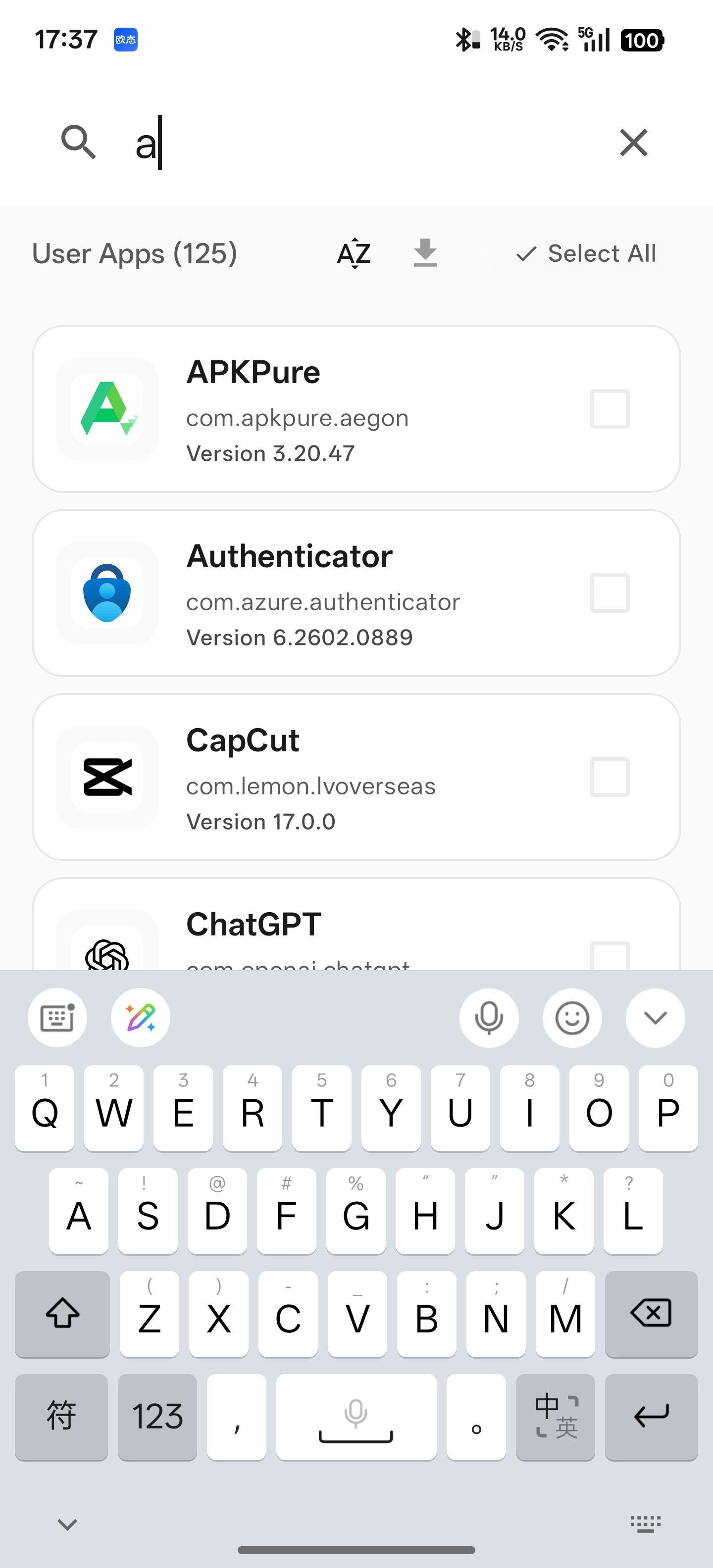Open keyboard settings icon with notification dot
713x1568 pixels.
click(x=57, y=1018)
